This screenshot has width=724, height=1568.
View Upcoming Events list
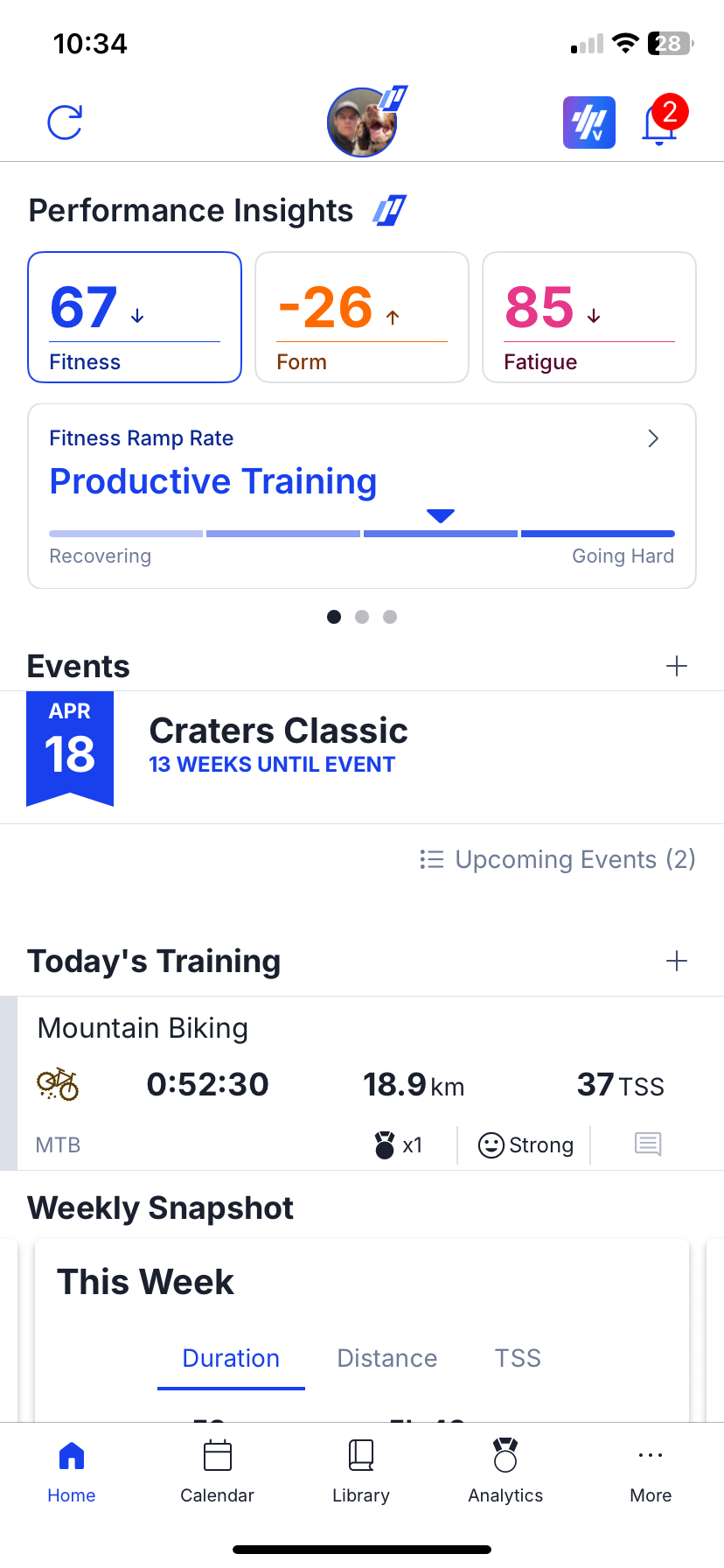[x=558, y=859]
